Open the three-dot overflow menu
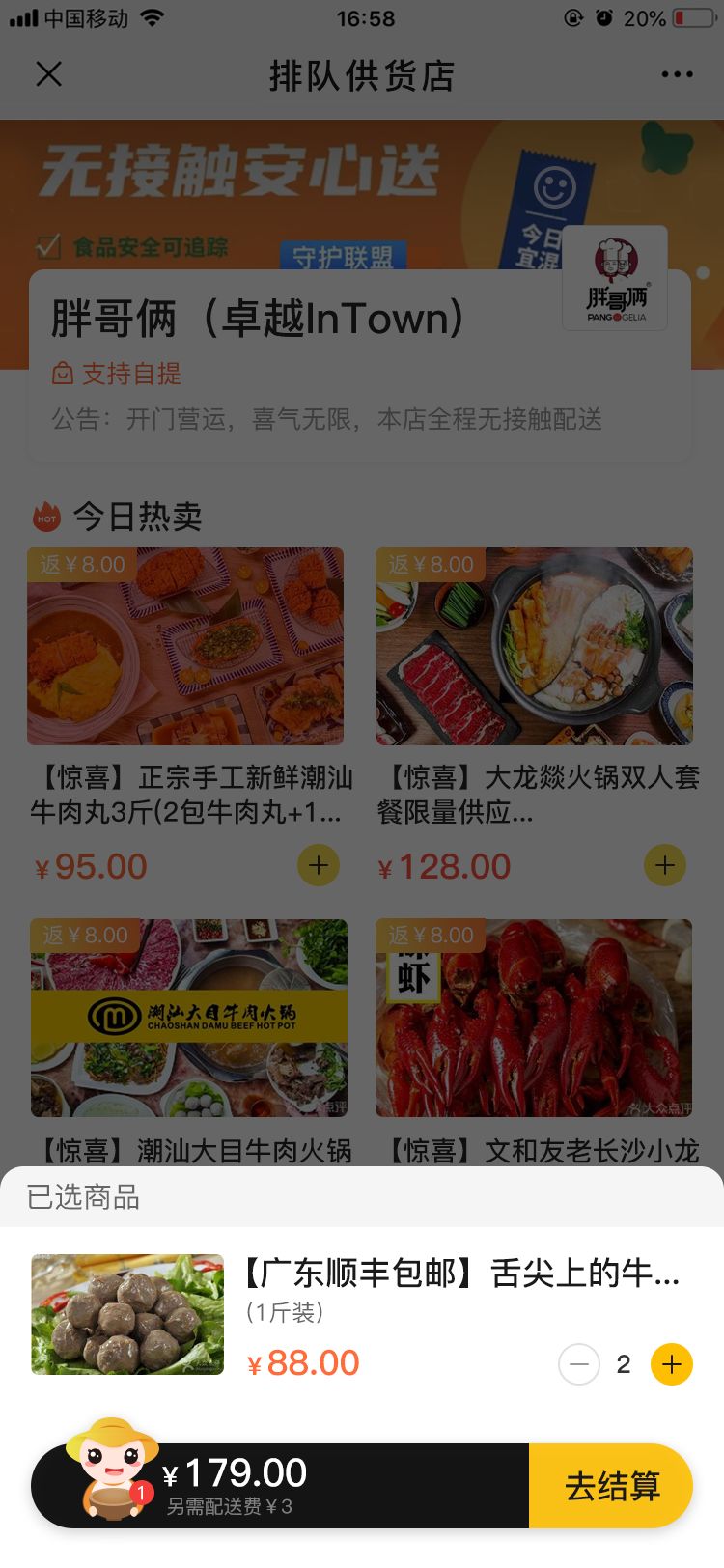The height and width of the screenshot is (1568, 724). tap(677, 74)
